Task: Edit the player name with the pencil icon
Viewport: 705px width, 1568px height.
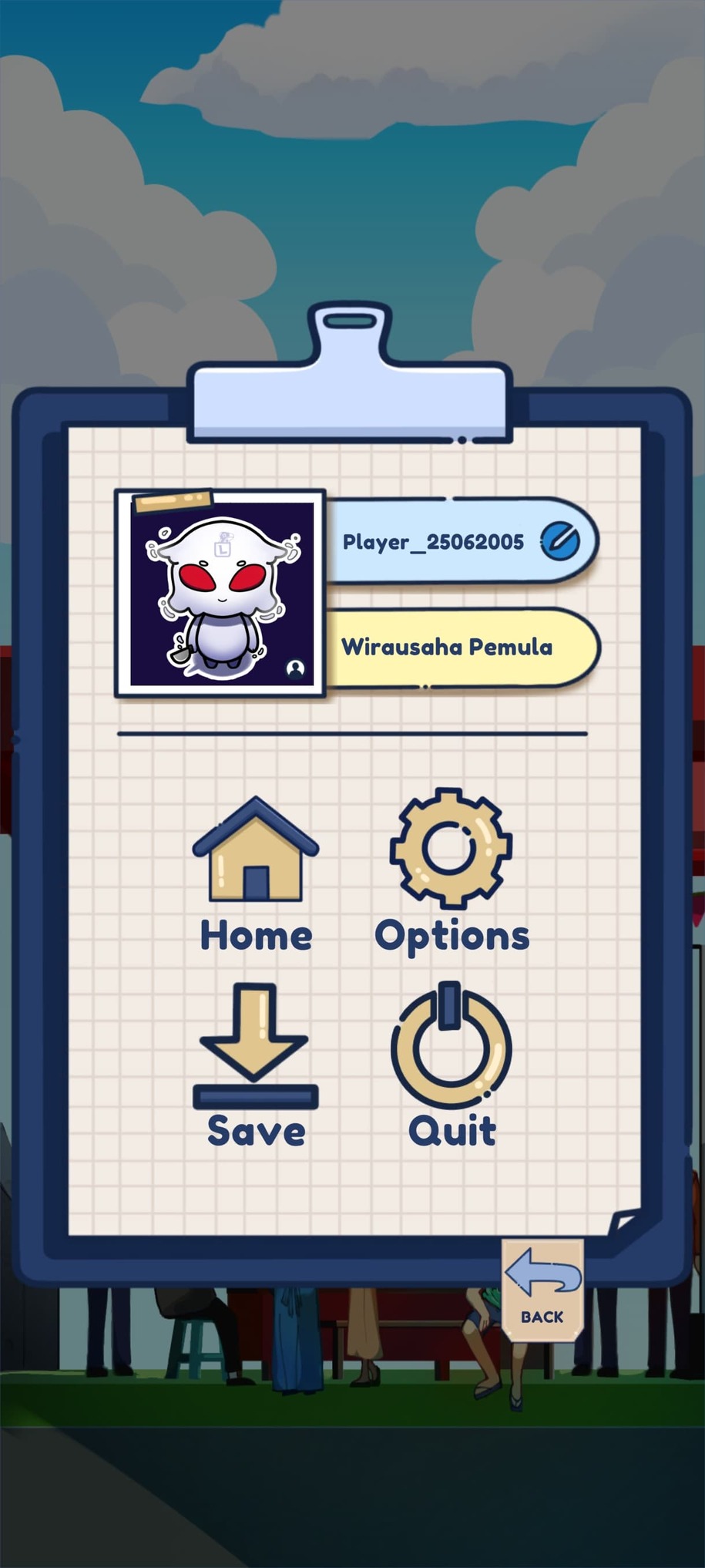Action: [x=560, y=540]
